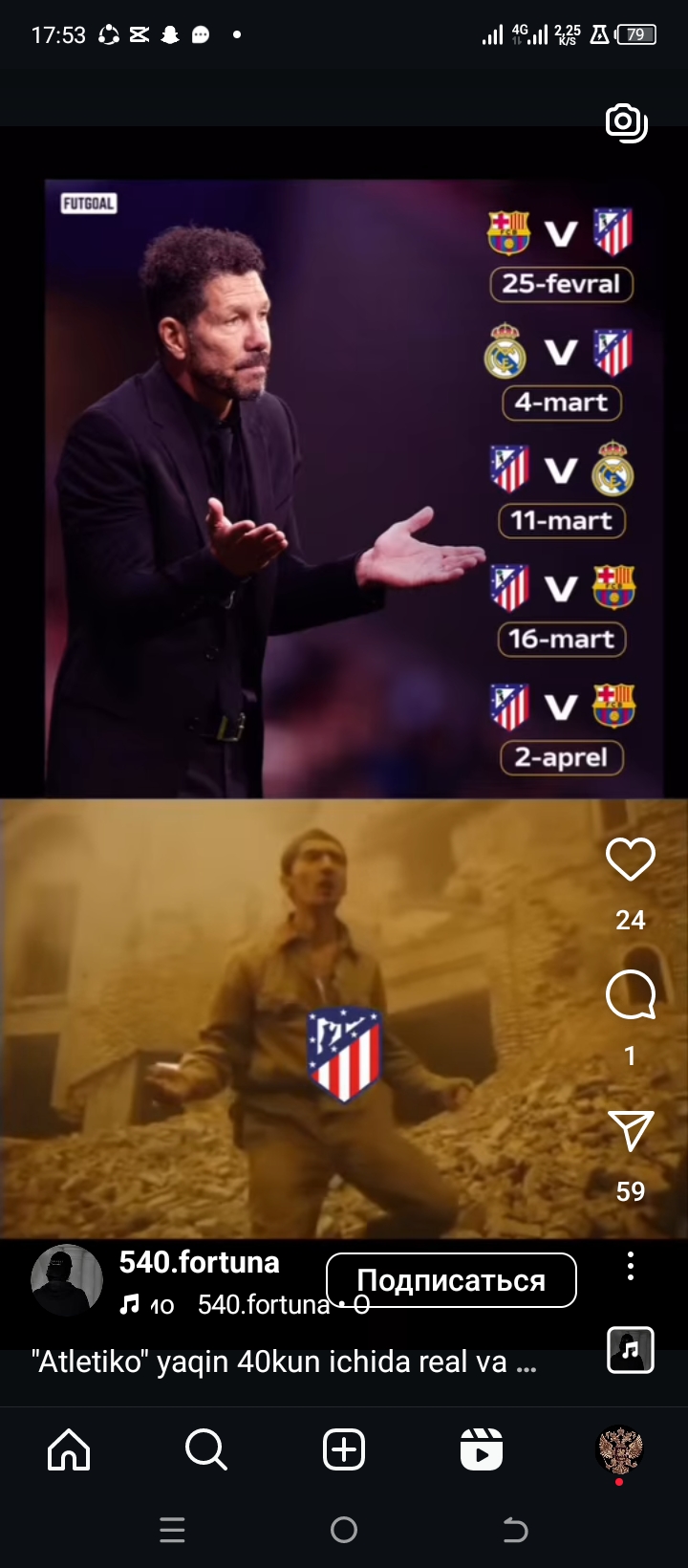Viewport: 688px width, 1568px height.
Task: Share the reel via paper plane icon
Action: pyautogui.click(x=630, y=1132)
